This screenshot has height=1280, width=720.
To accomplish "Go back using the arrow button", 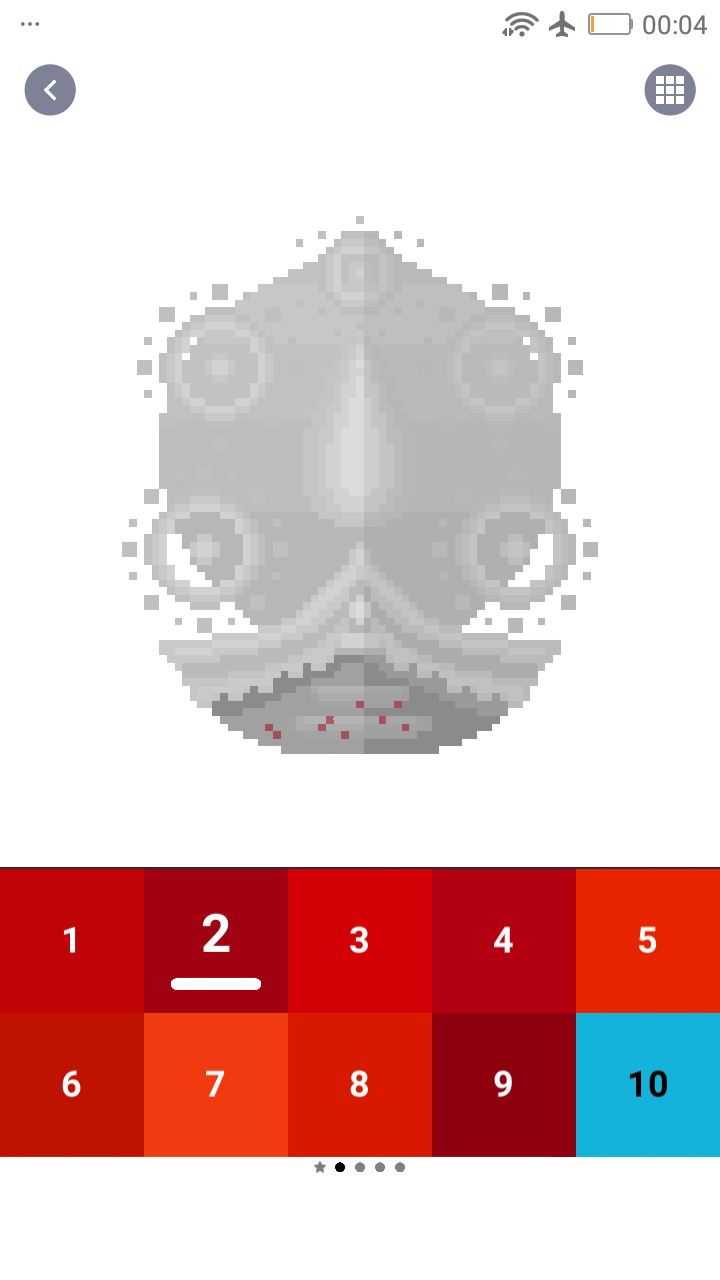I will [50, 90].
